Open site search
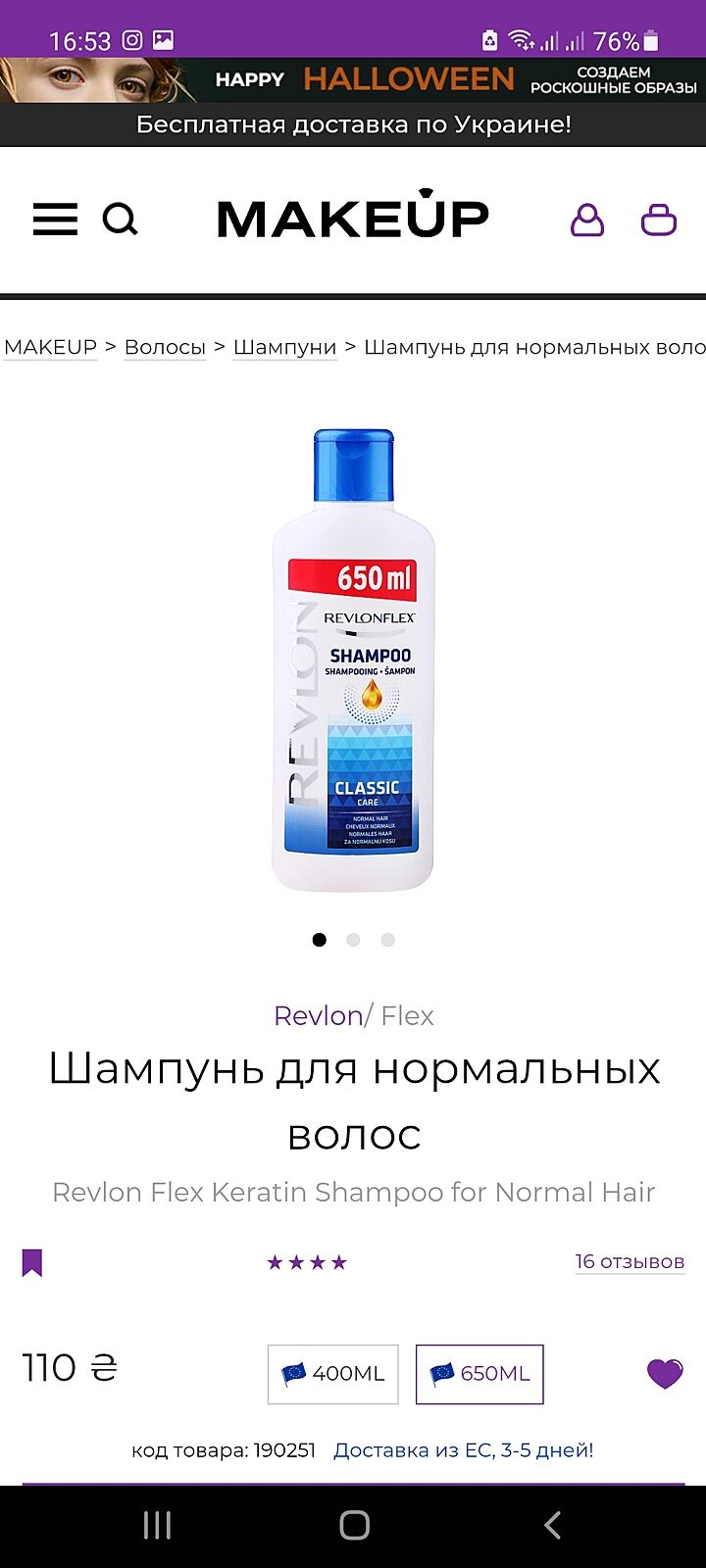706x1568 pixels. pyautogui.click(x=120, y=220)
